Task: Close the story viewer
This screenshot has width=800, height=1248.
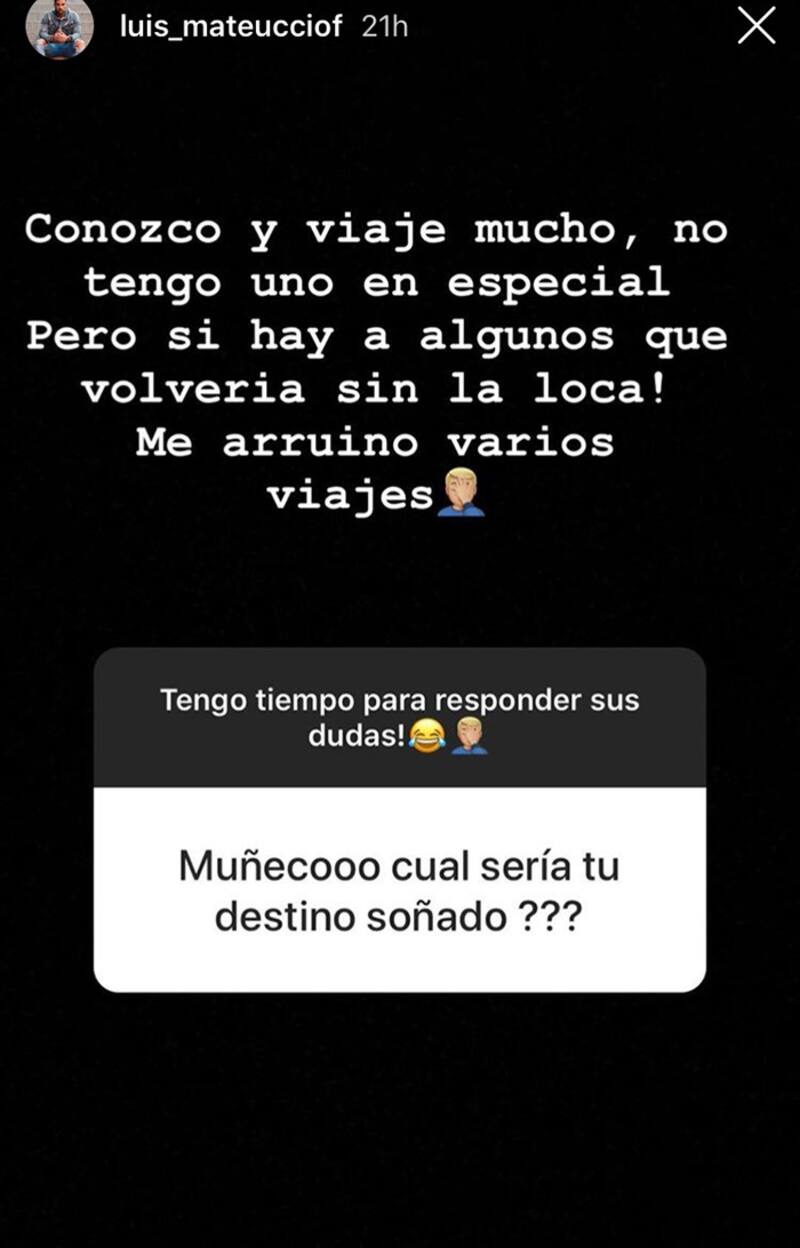Action: click(x=756, y=26)
